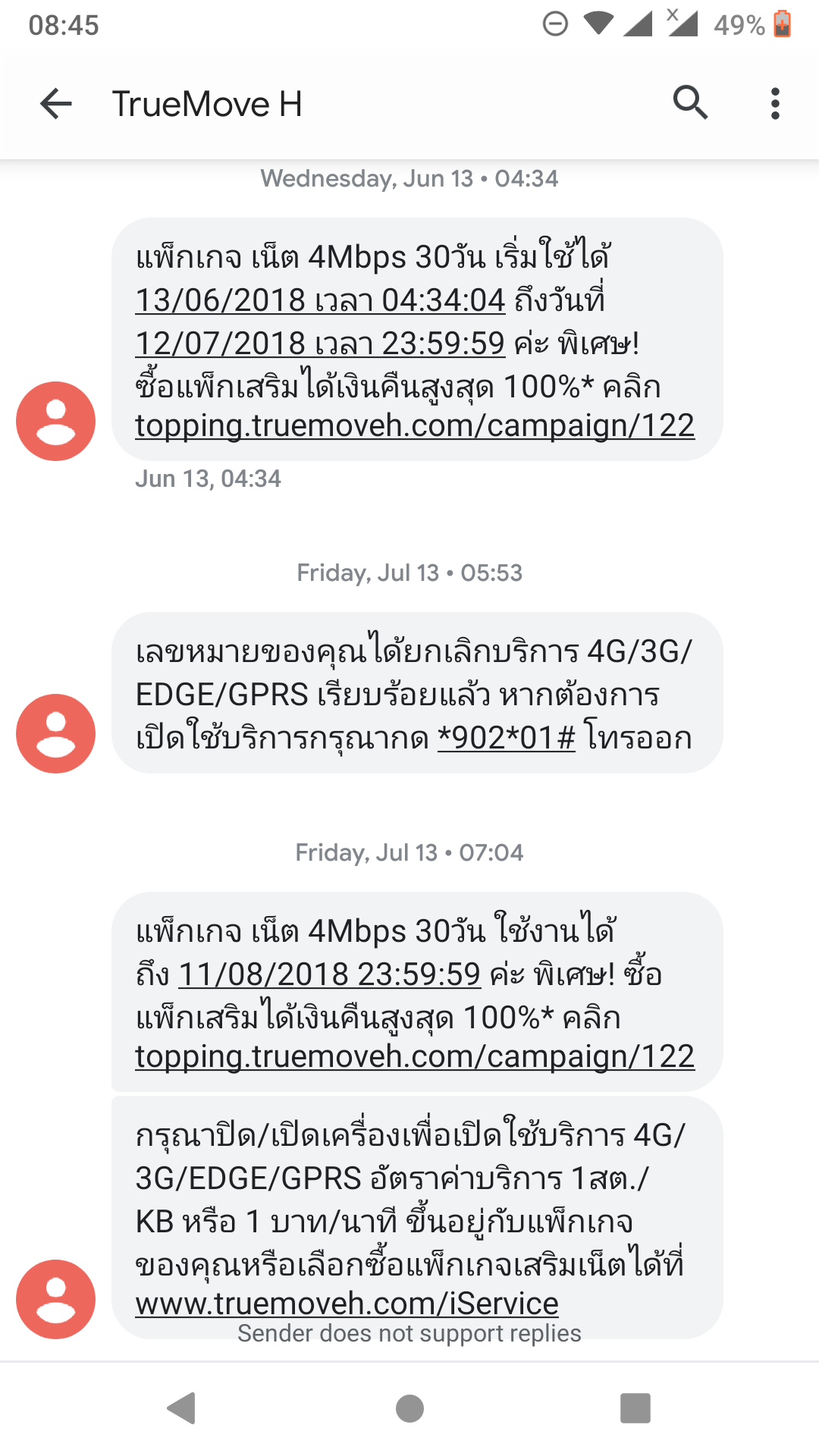Tap the sender avatar beside the Jun 13 message
Image resolution: width=819 pixels, height=1456 pixels.
(x=56, y=422)
